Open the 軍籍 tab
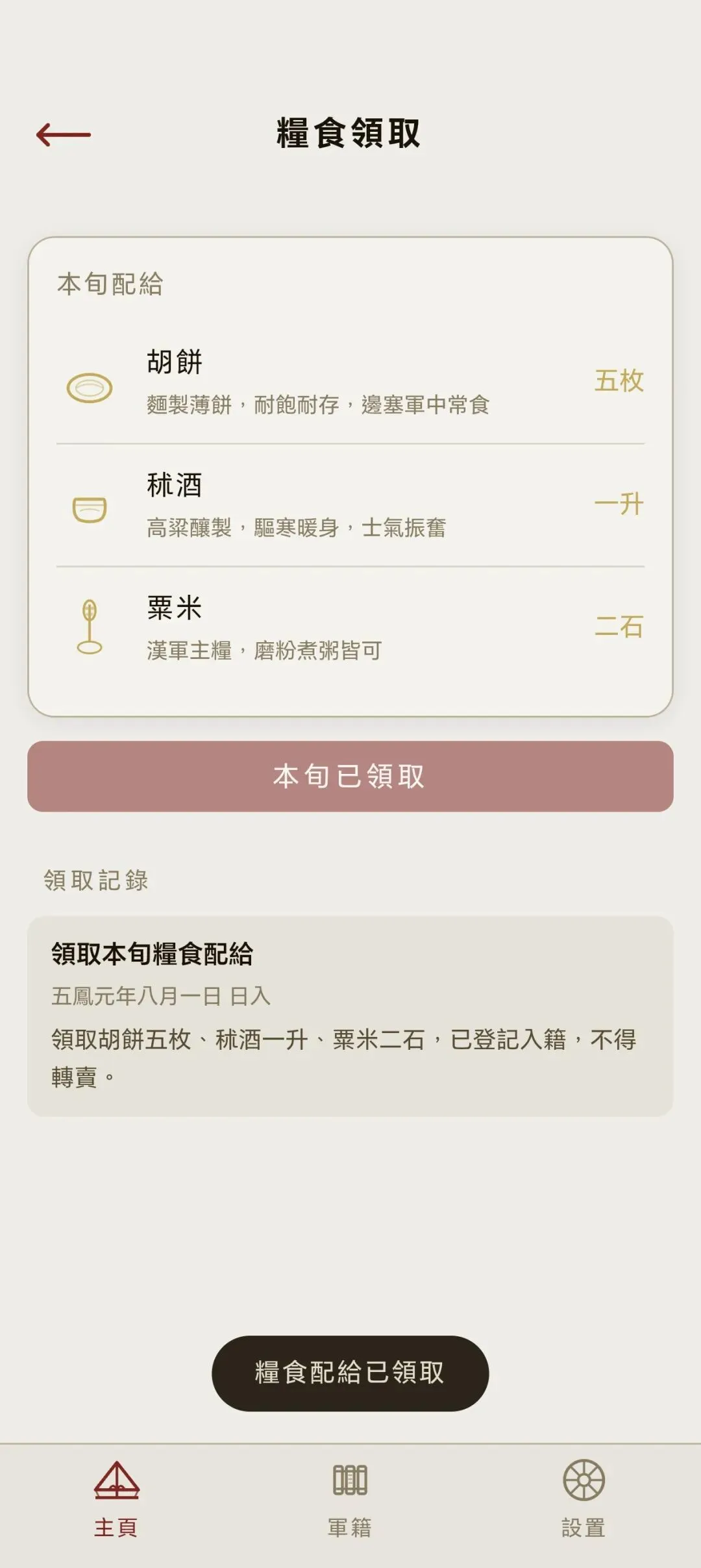 tap(350, 1499)
